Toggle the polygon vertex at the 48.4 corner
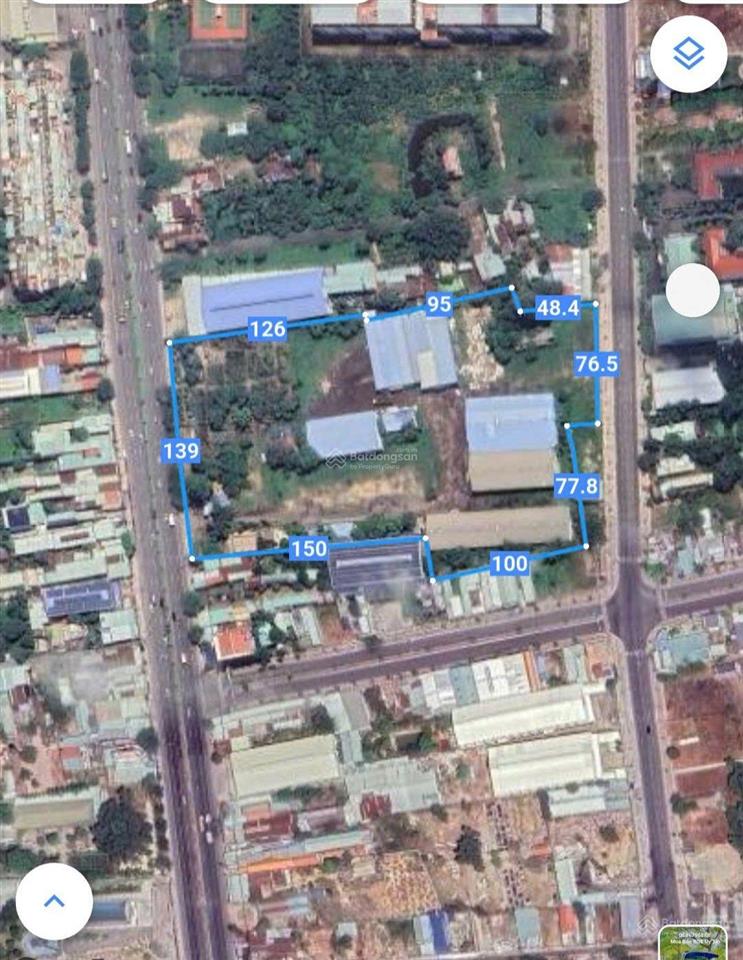 pyautogui.click(x=596, y=304)
